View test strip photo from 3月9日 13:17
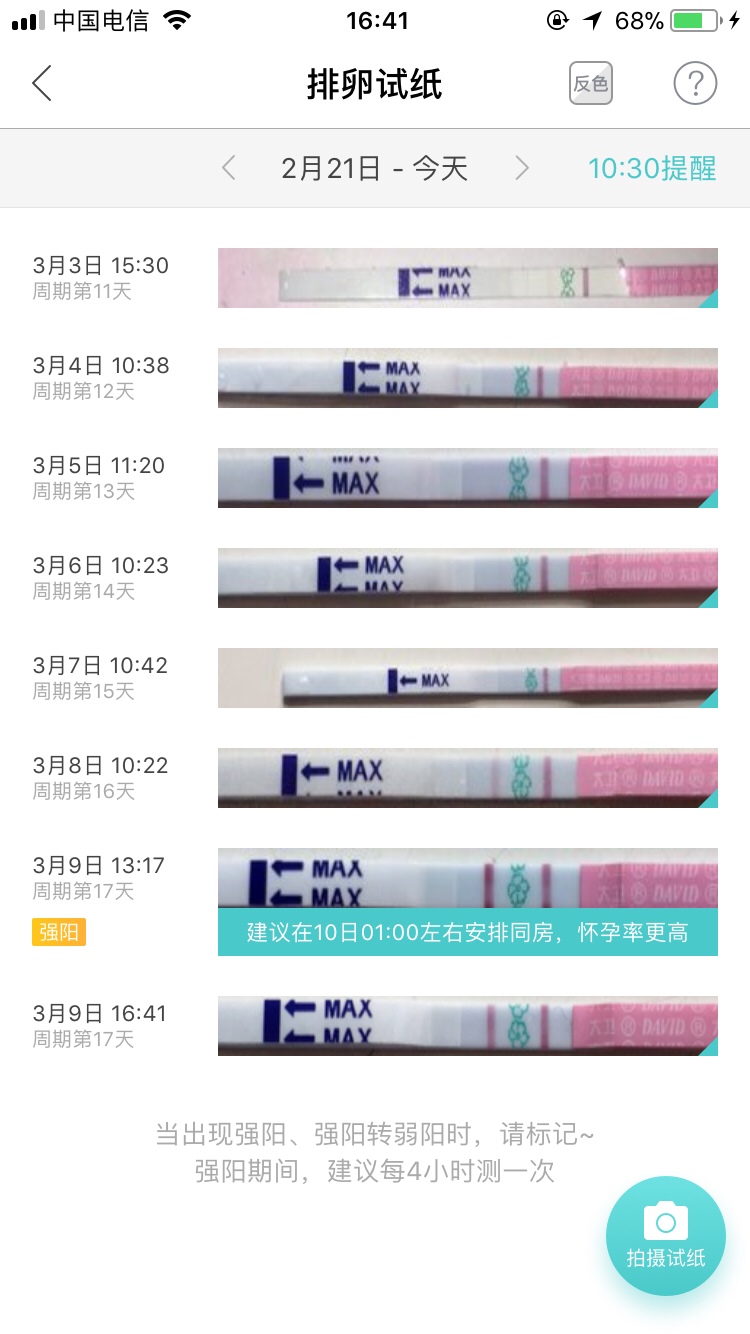This screenshot has width=750, height=1334. click(x=467, y=878)
